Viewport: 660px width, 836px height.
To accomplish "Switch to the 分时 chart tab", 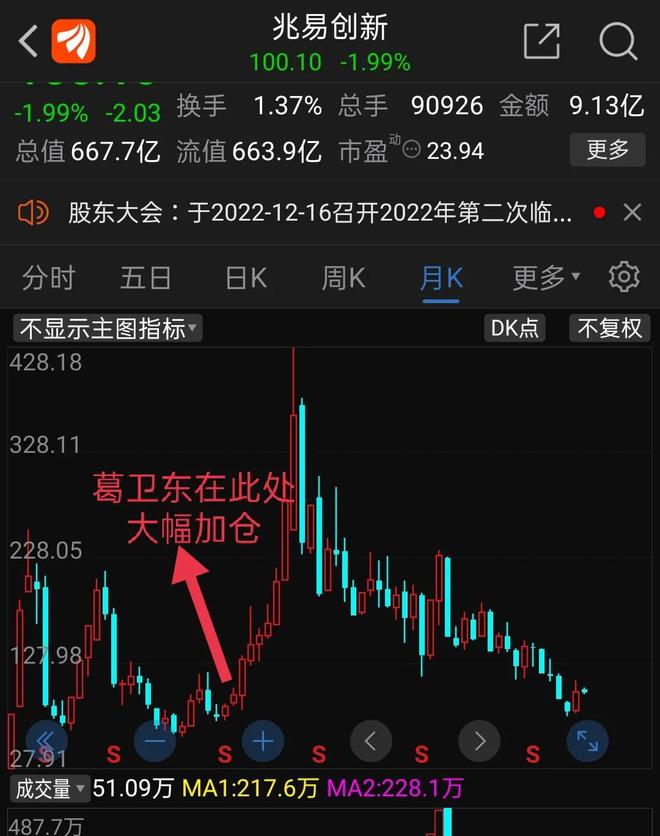I will (48, 277).
